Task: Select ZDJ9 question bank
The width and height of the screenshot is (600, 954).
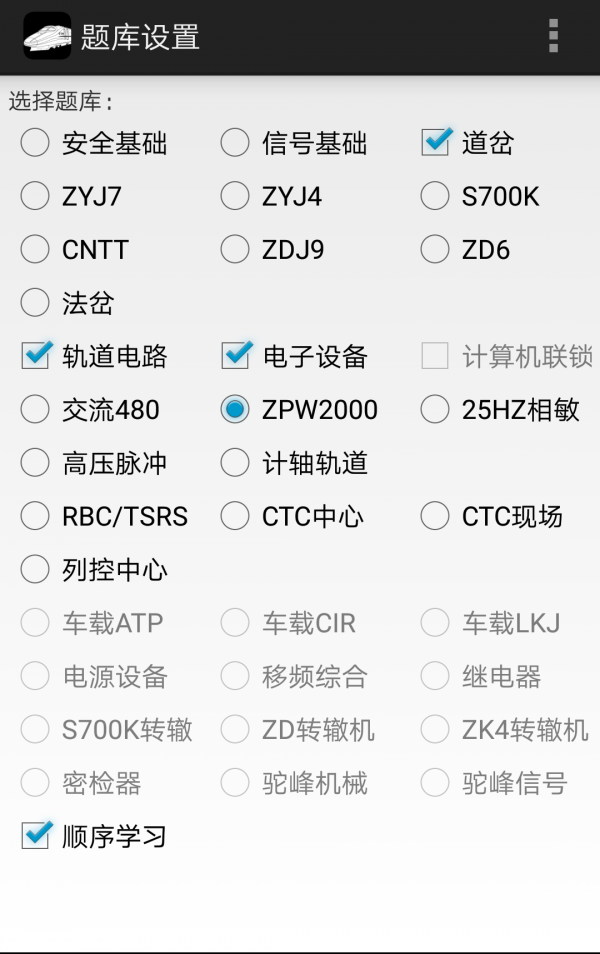Action: pos(235,249)
